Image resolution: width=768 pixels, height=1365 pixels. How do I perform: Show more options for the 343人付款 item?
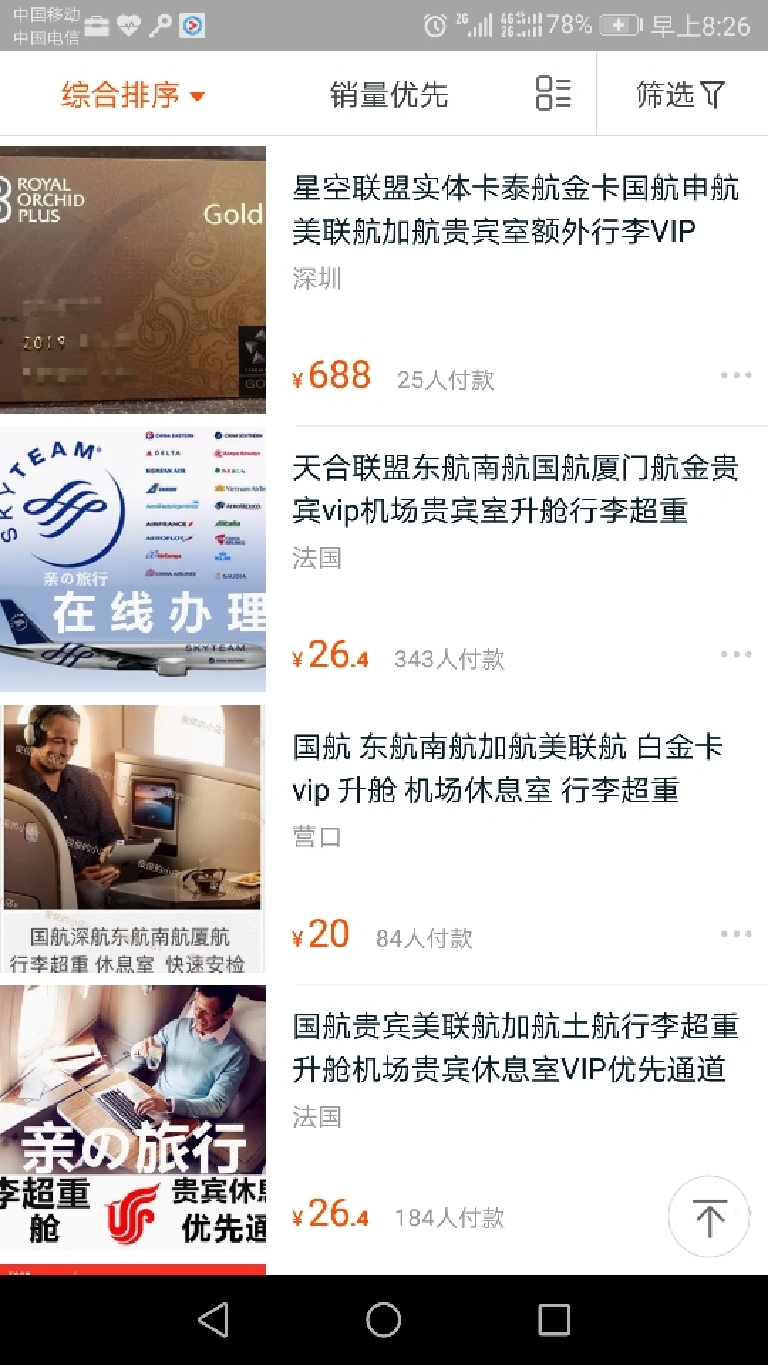coord(735,655)
